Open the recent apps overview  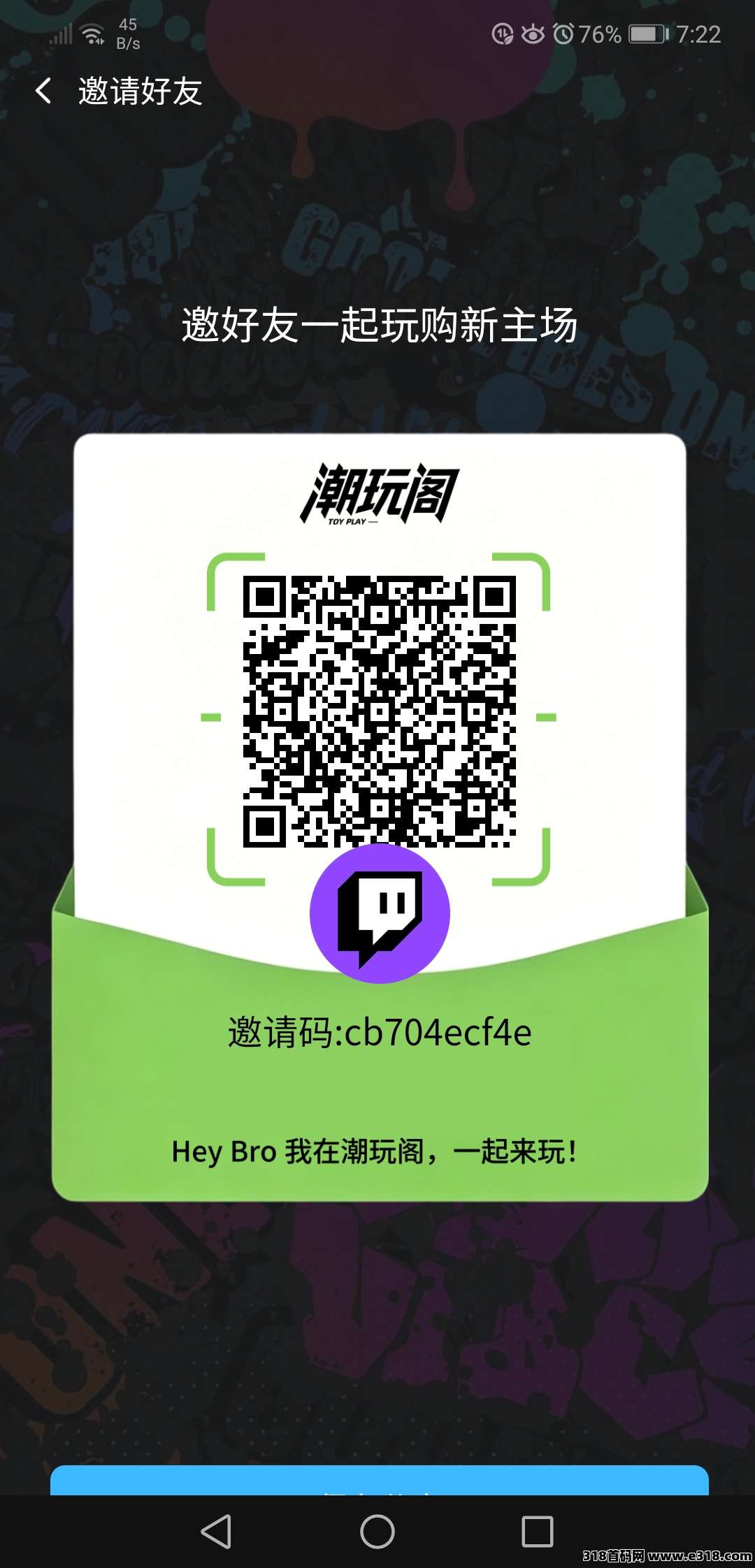[x=538, y=1532]
